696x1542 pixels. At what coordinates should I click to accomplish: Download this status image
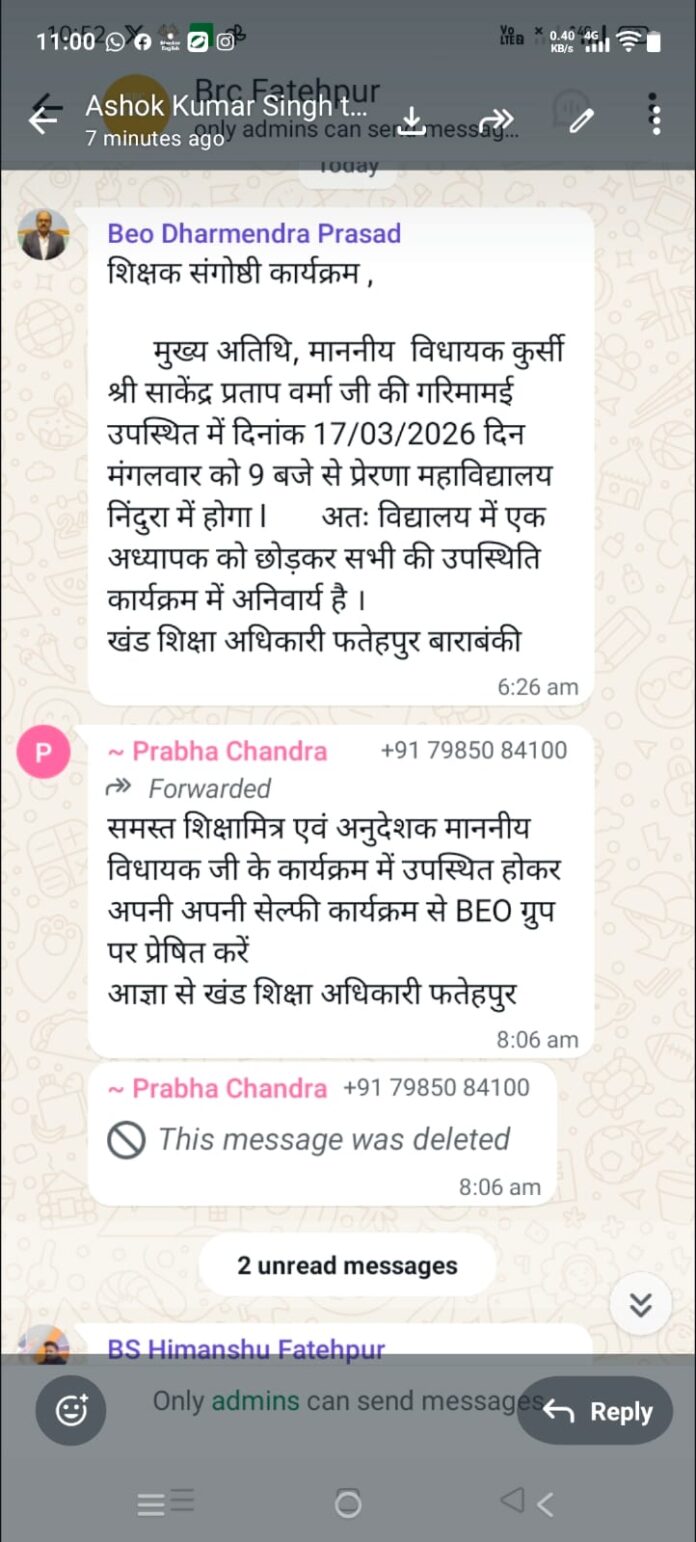pyautogui.click(x=412, y=120)
